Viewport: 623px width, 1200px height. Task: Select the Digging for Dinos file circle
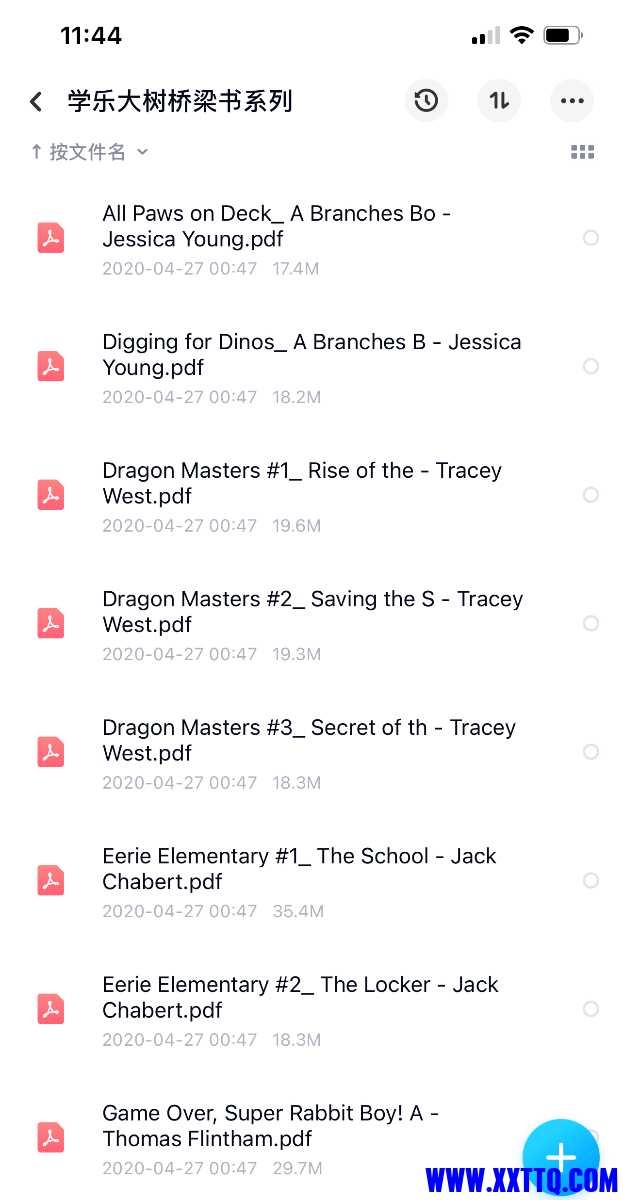coord(591,366)
